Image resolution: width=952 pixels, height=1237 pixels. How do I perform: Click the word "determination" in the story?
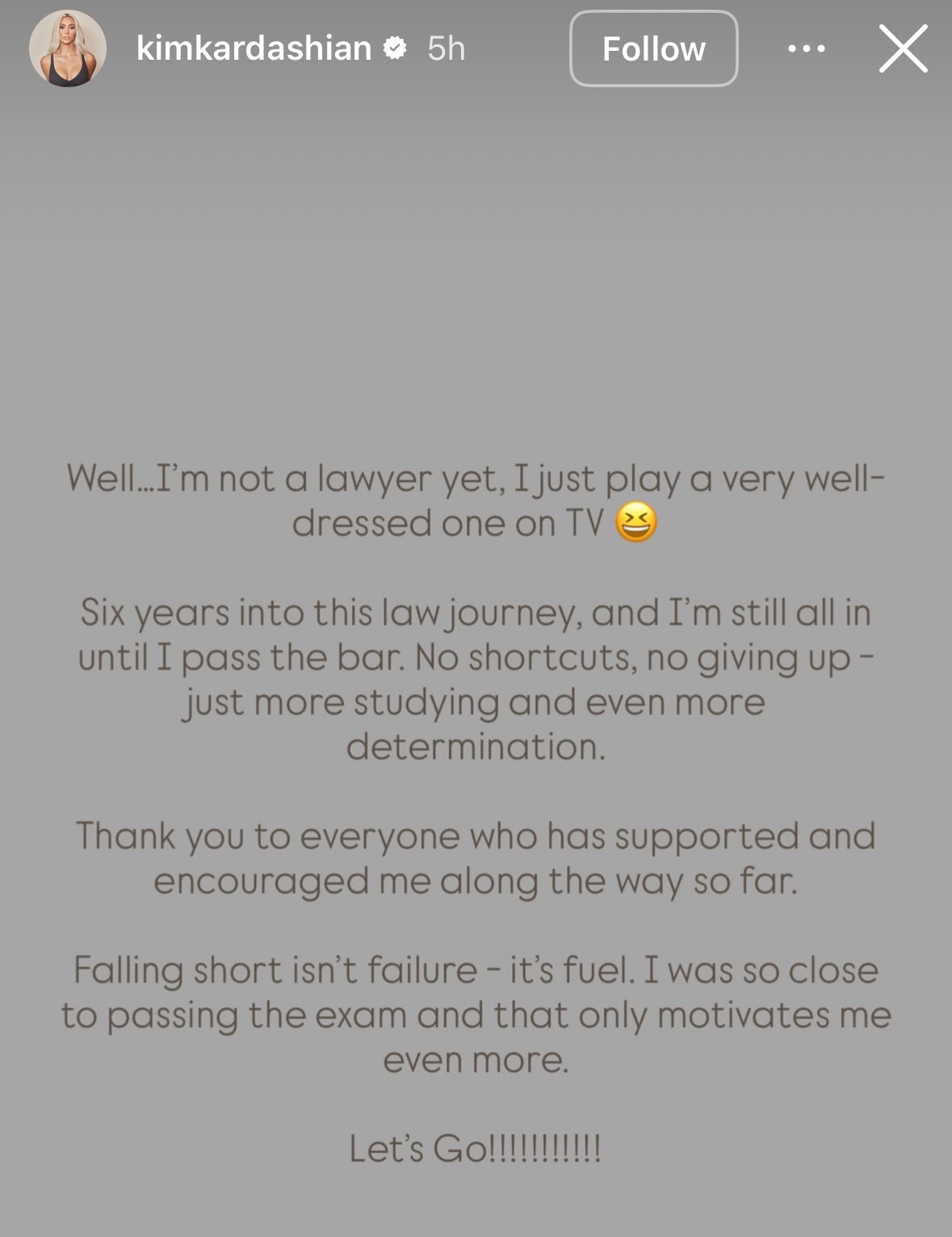476,748
